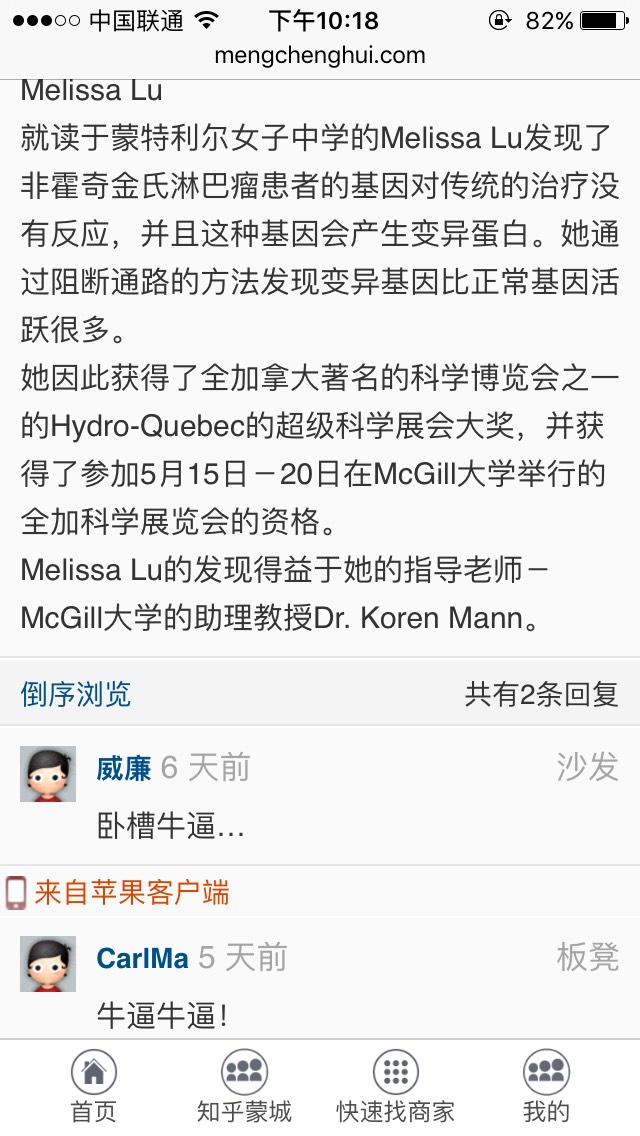Switch to the 知乎蒙城 tab
Image resolution: width=640 pixels, height=1136 pixels.
pyautogui.click(x=245, y=1087)
